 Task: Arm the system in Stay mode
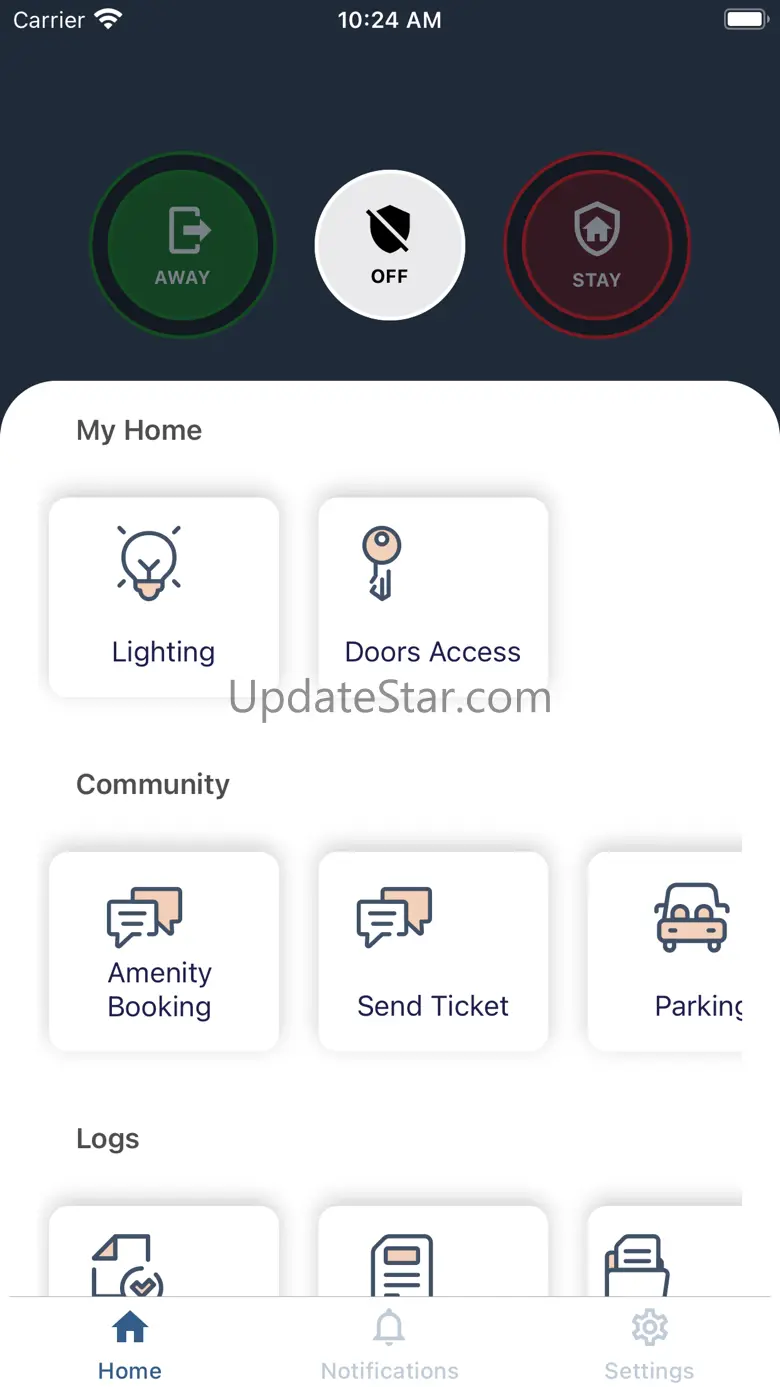(597, 245)
